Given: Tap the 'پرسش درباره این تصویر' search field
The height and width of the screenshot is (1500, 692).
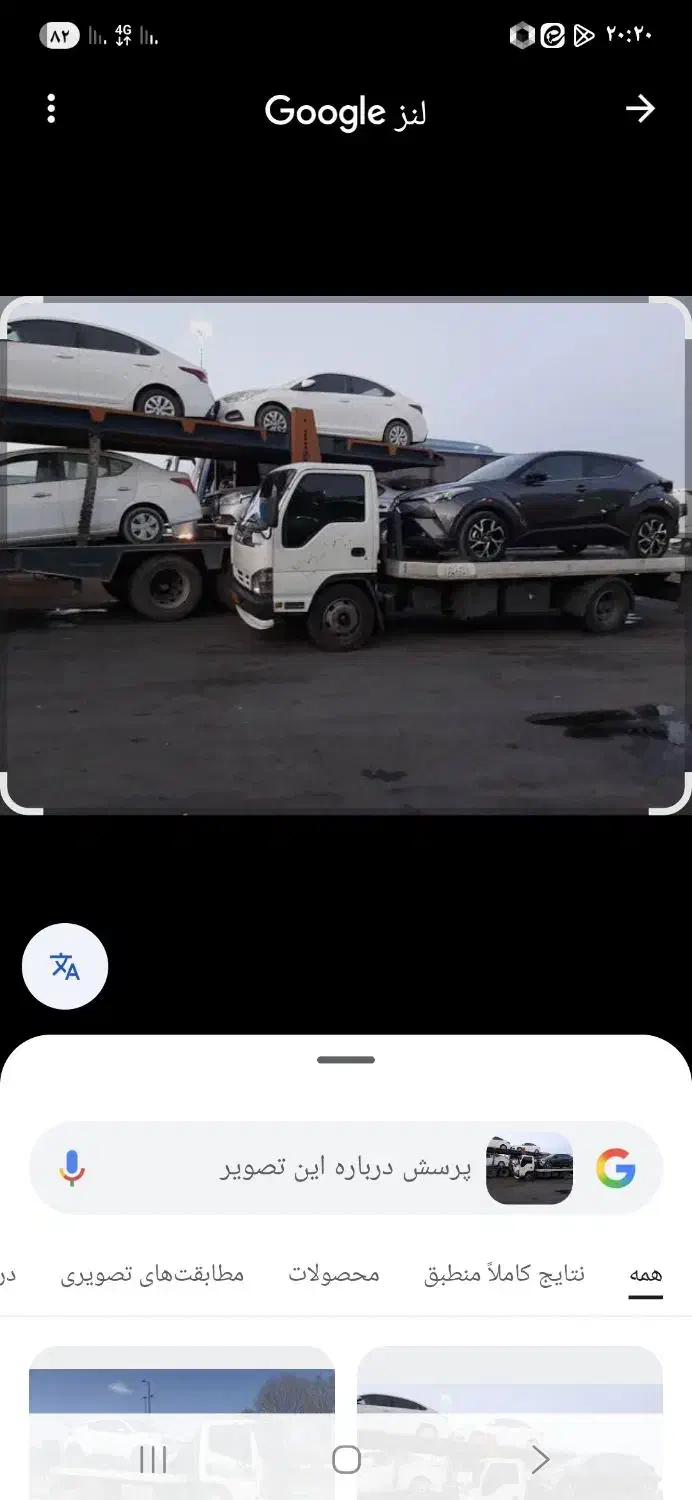Looking at the screenshot, I should [x=346, y=1168].
